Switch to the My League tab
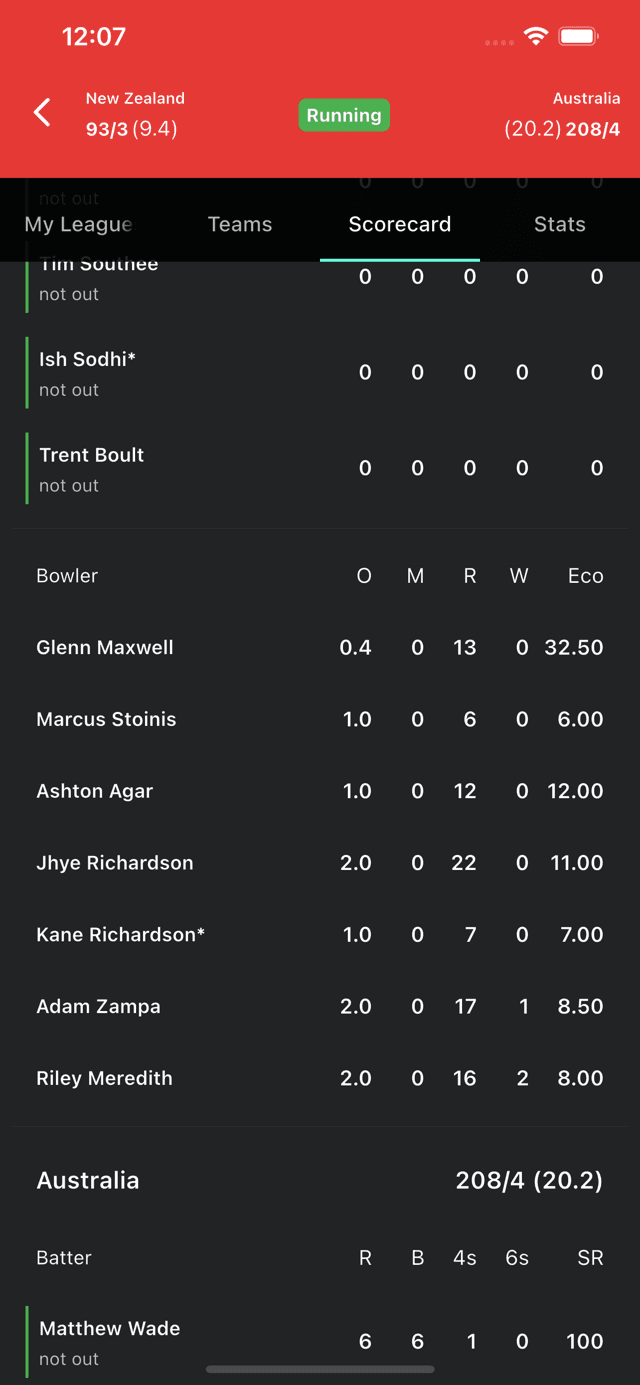 tap(79, 224)
